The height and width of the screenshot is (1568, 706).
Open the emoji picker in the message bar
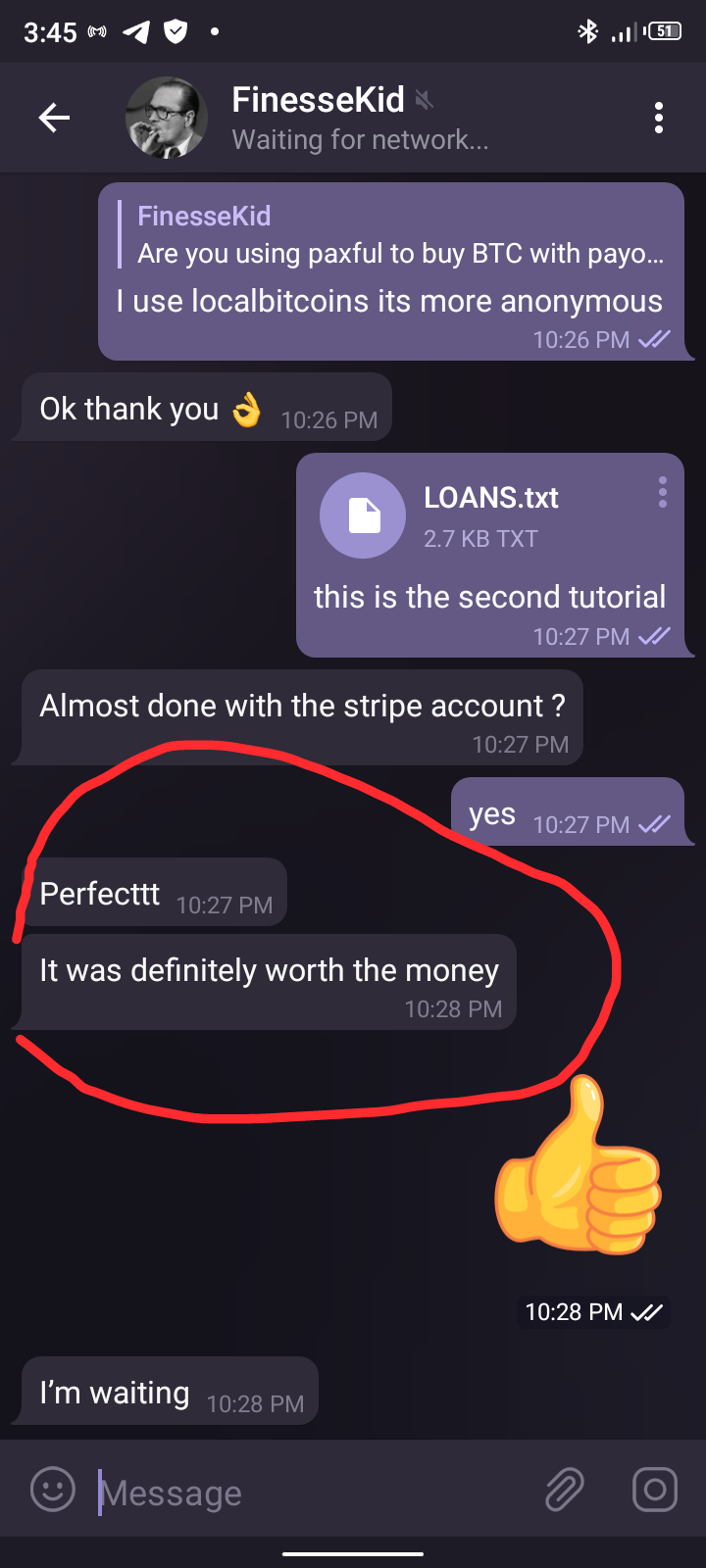click(x=52, y=1490)
